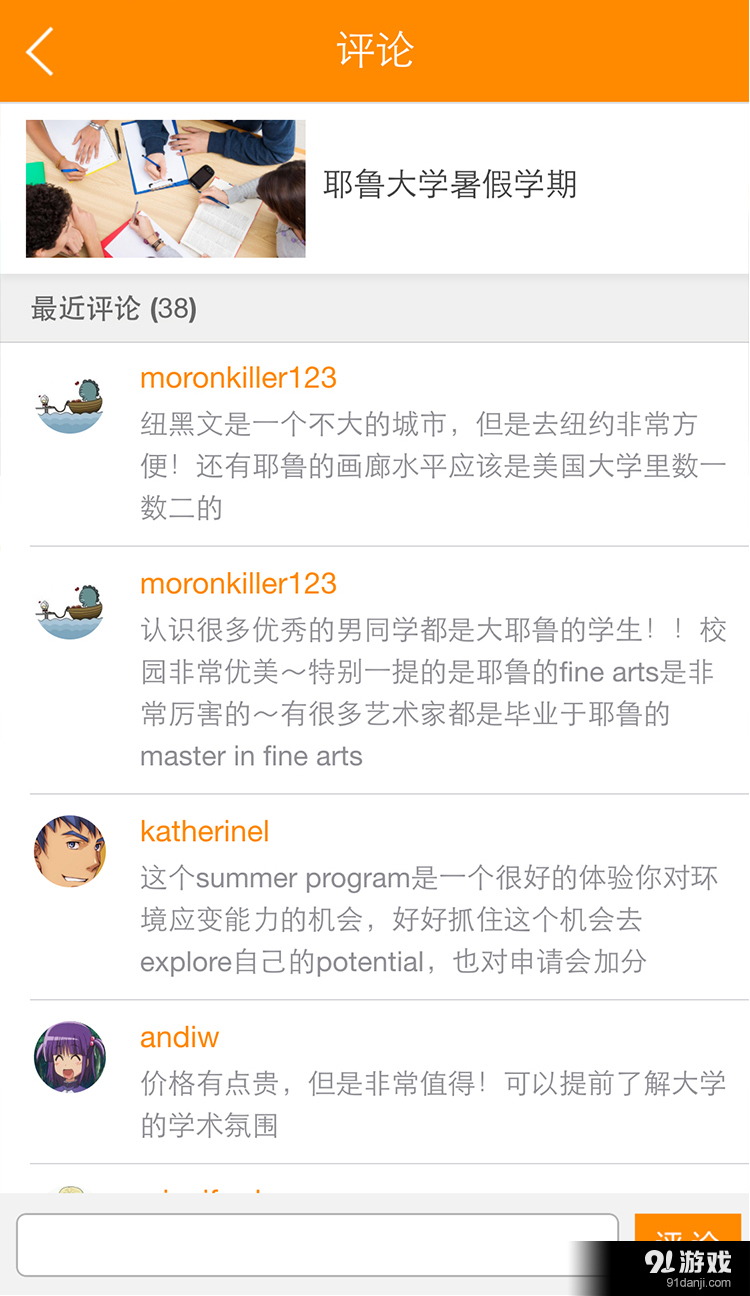
Task: Tap the username andiw
Action: tap(179, 1037)
